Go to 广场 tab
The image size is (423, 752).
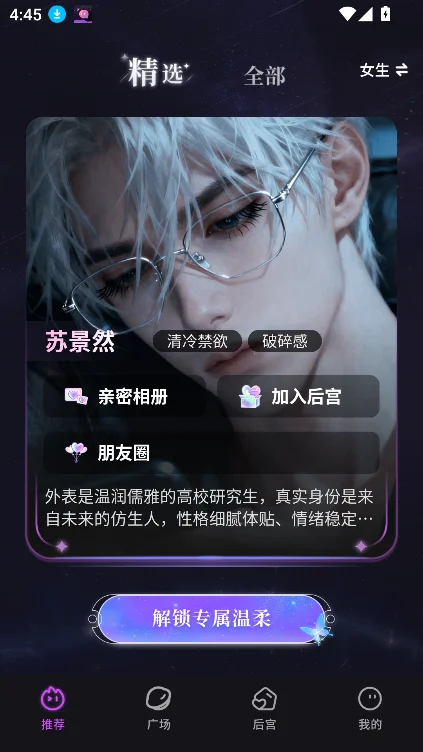159,708
